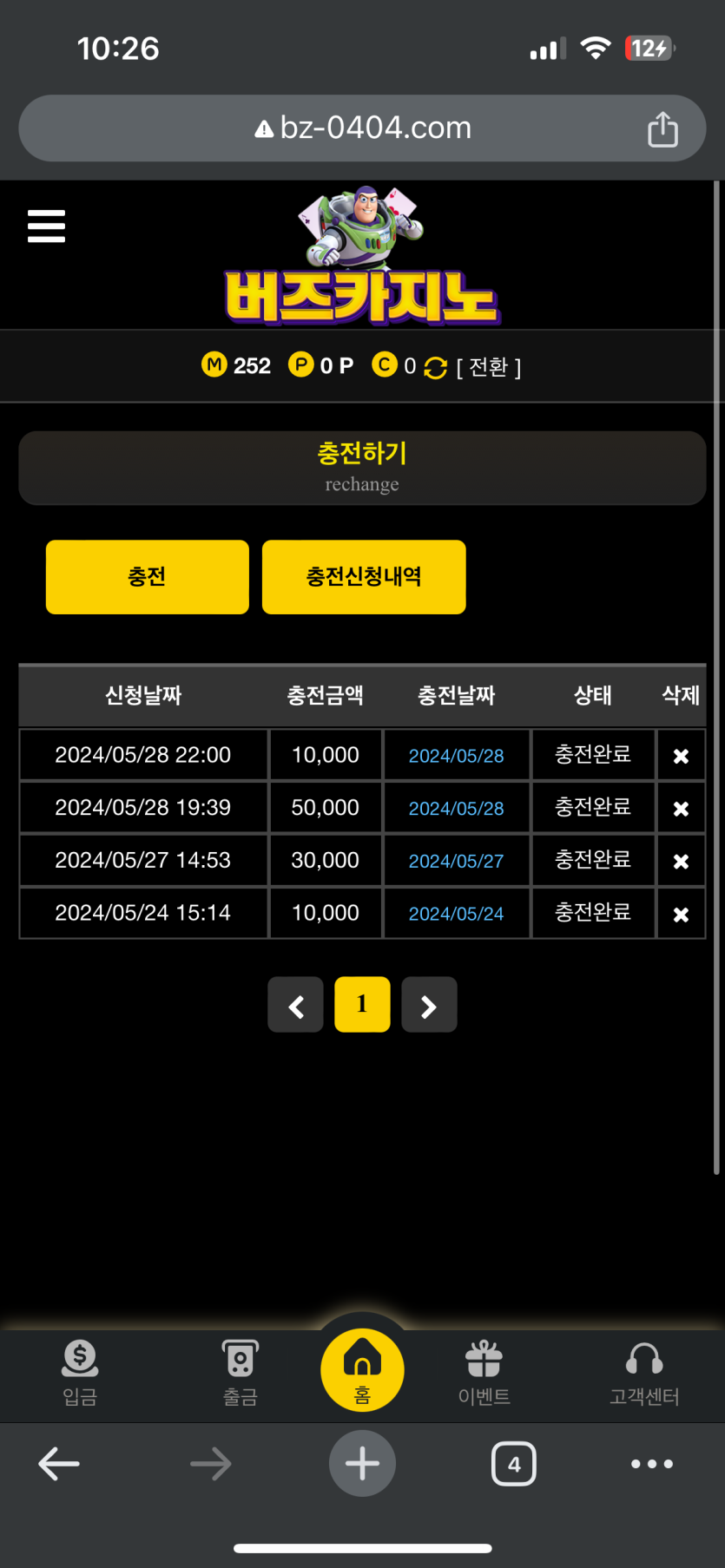Open the browser's more options menu
This screenshot has height=1568, width=725.
point(652,1464)
